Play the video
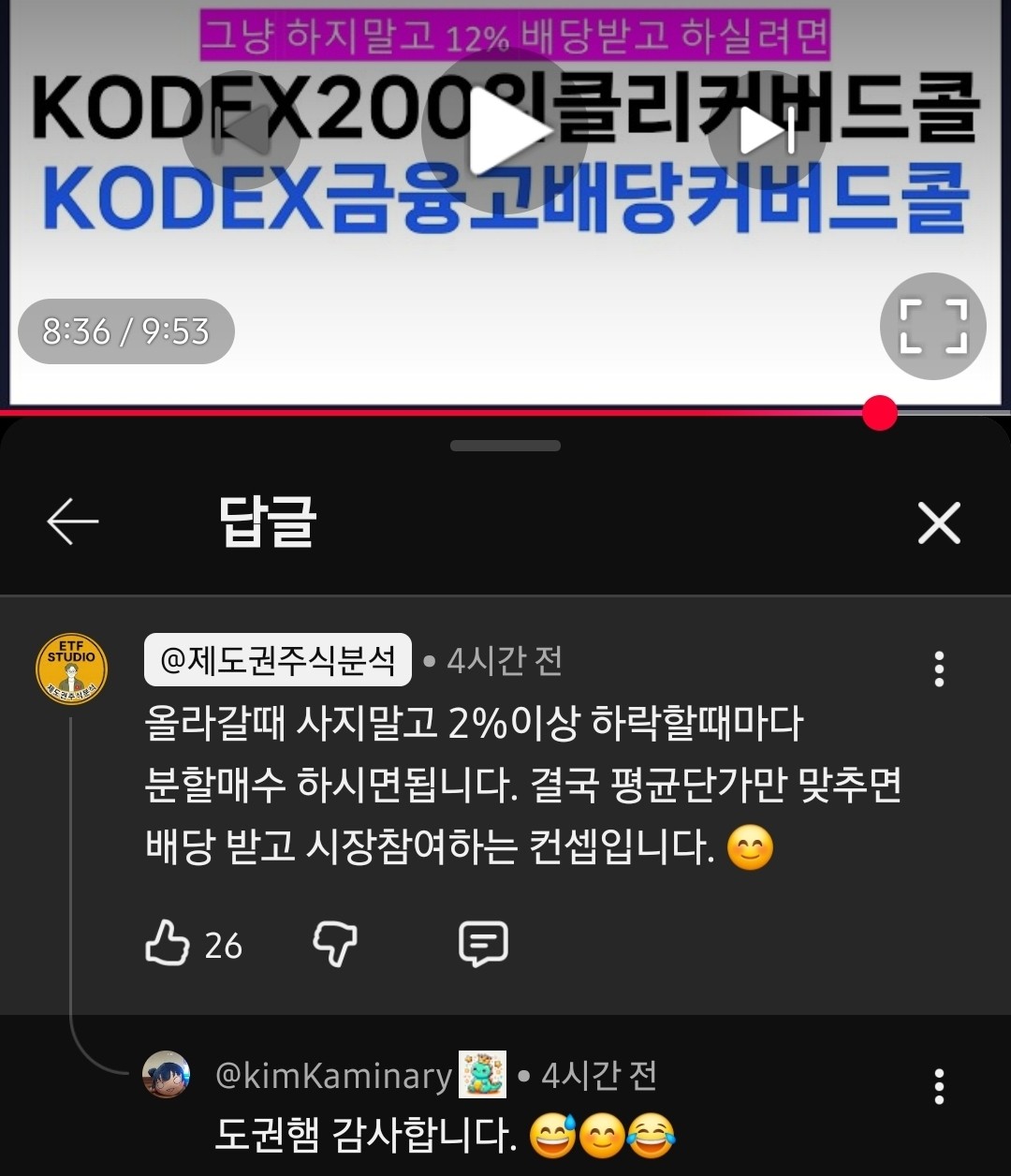The width and height of the screenshot is (1011, 1176). (x=505, y=131)
